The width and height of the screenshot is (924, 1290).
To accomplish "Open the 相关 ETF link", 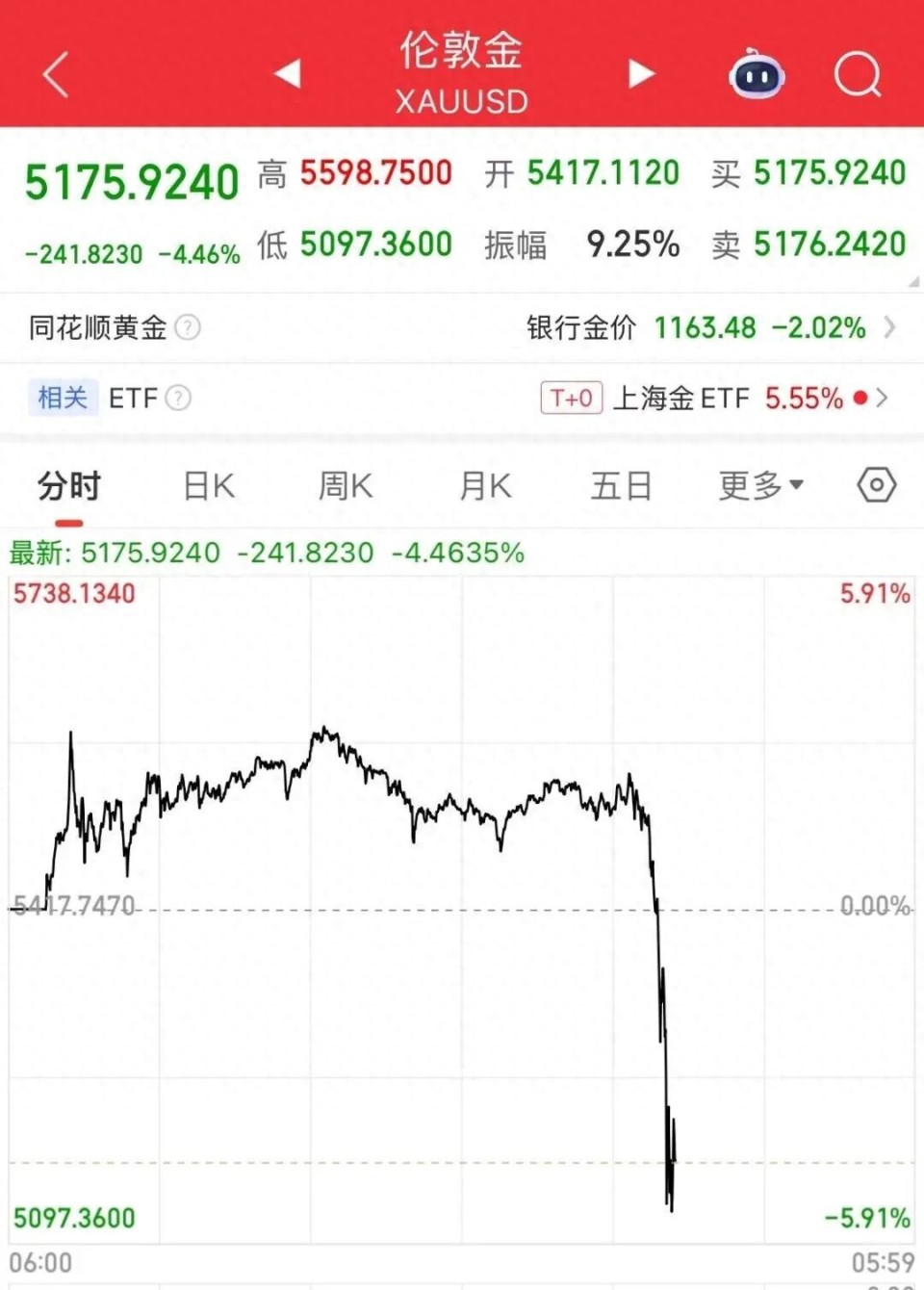I will point(104,399).
